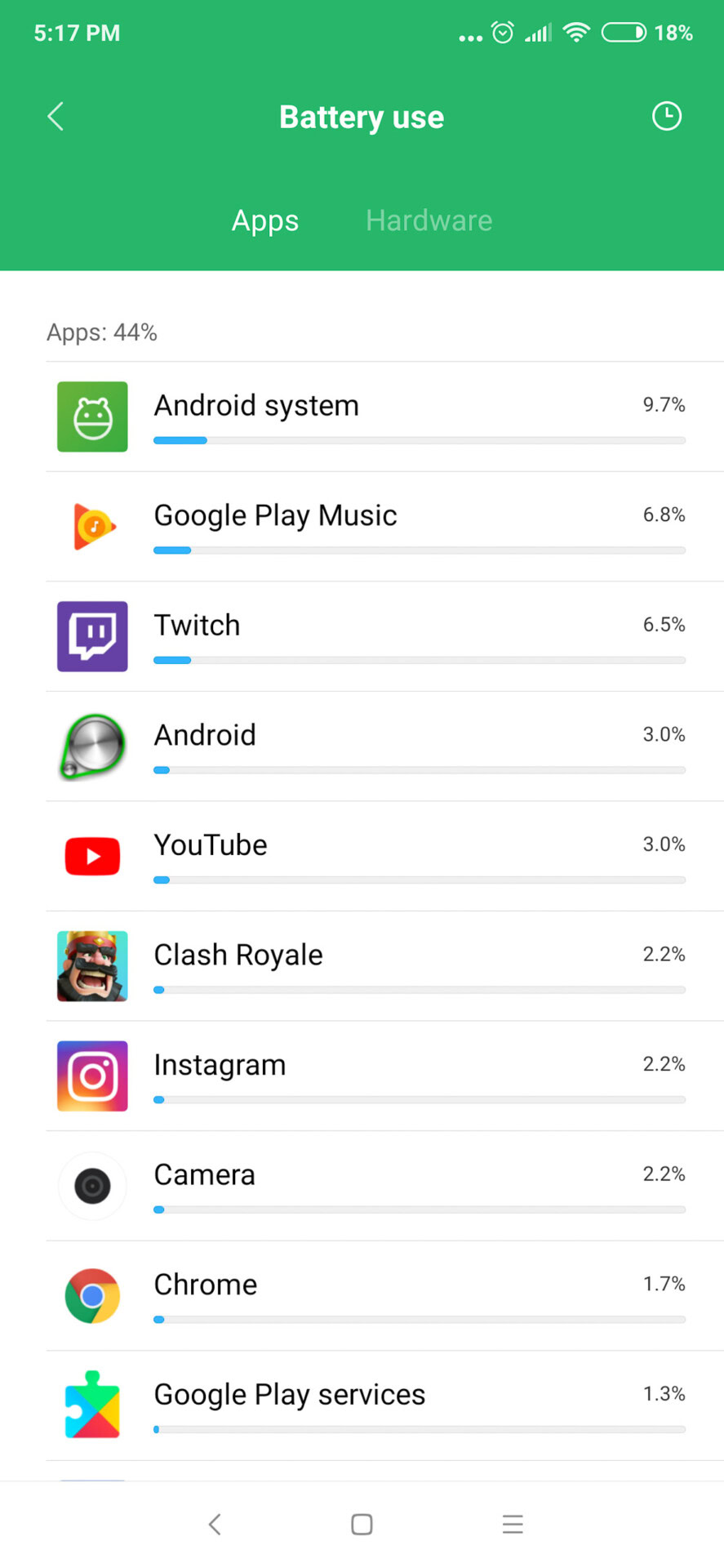Show YouTube battery usage details
Screen dimensions: 724x1568
pos(384,856)
